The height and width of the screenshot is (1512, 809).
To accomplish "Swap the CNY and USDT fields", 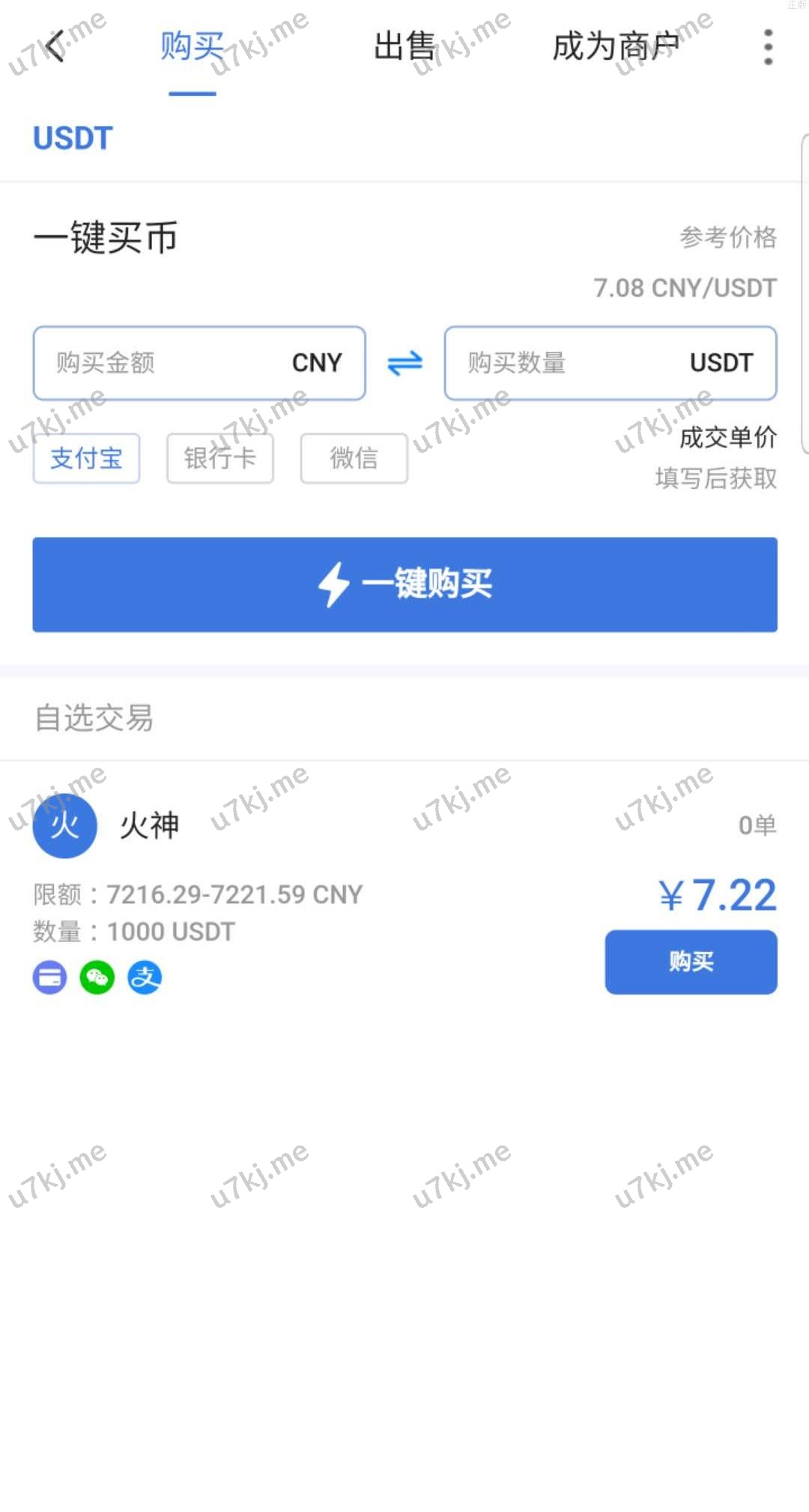I will tap(405, 364).
